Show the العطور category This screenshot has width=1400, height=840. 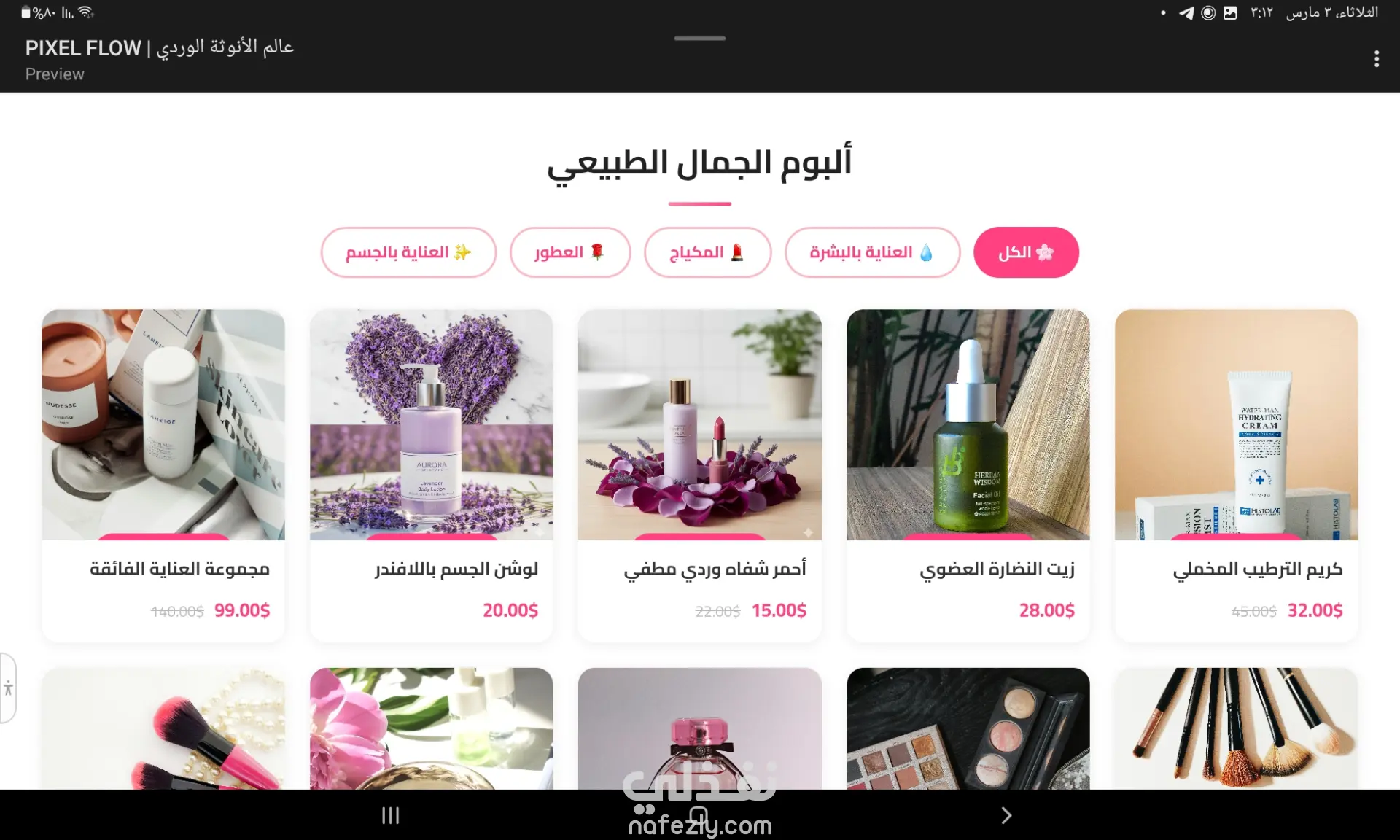coord(569,252)
